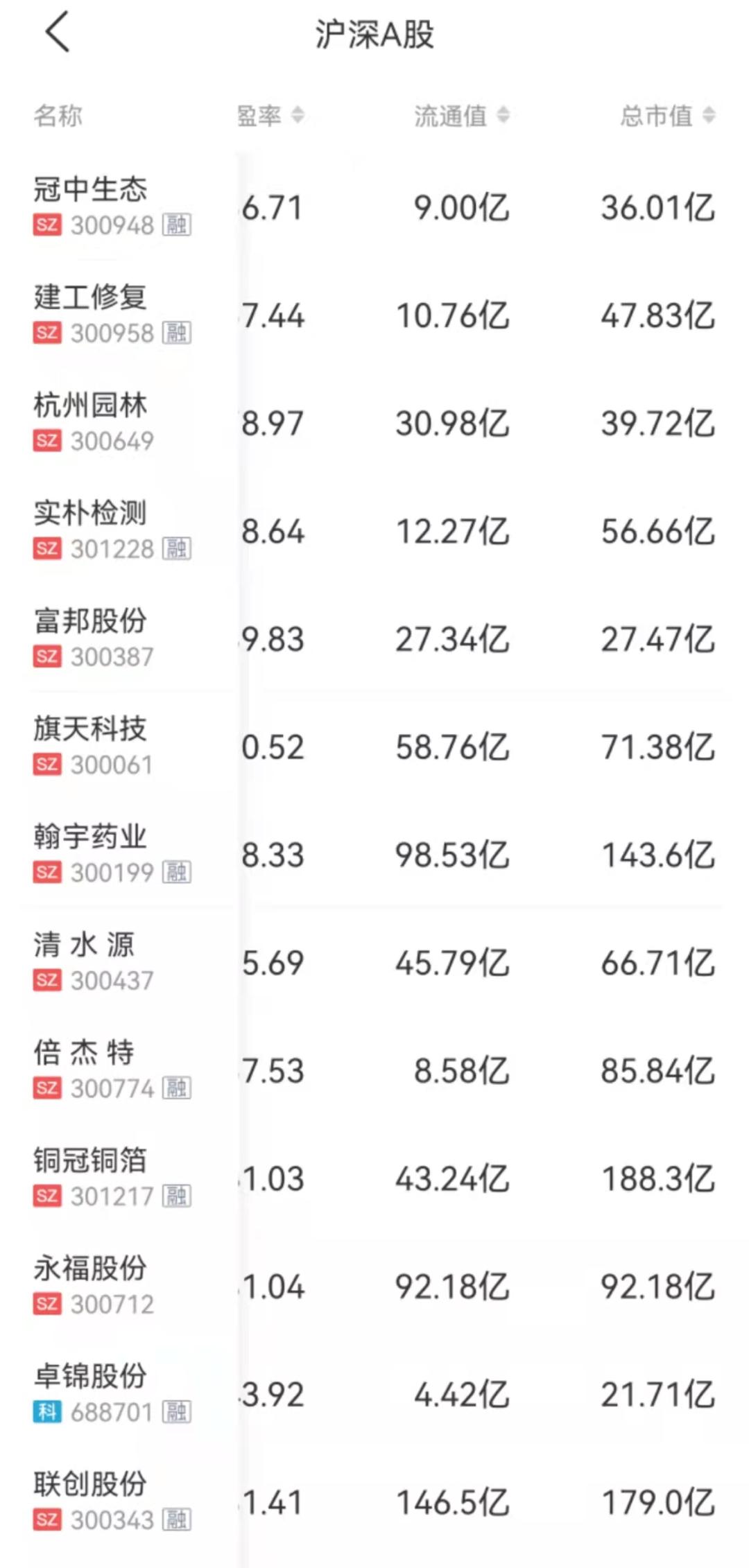Go back with the top-left arrow
Image resolution: width=749 pixels, height=1568 pixels.
(58, 32)
